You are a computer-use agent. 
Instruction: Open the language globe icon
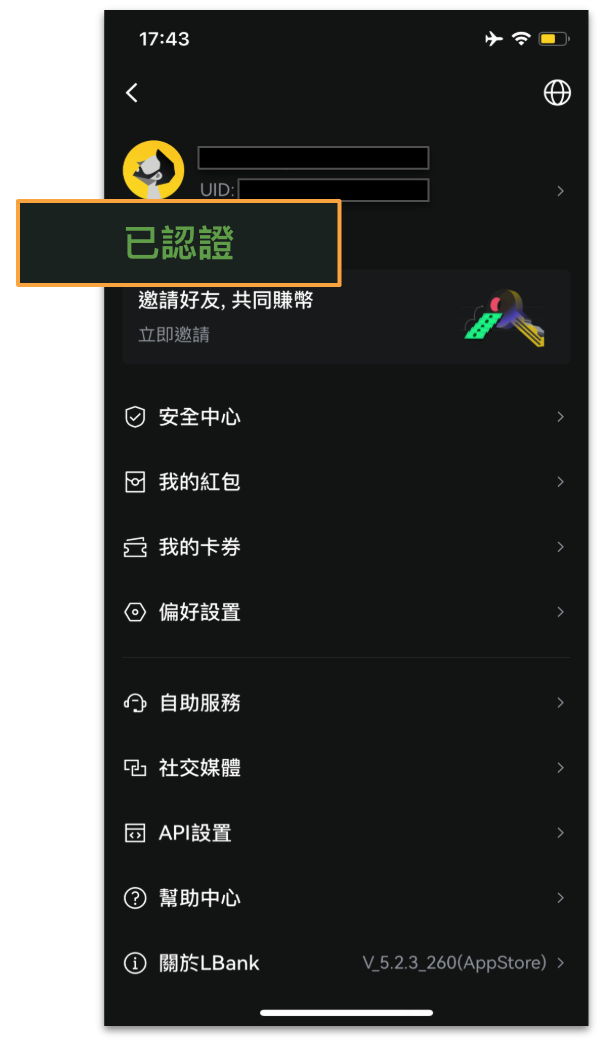[557, 92]
